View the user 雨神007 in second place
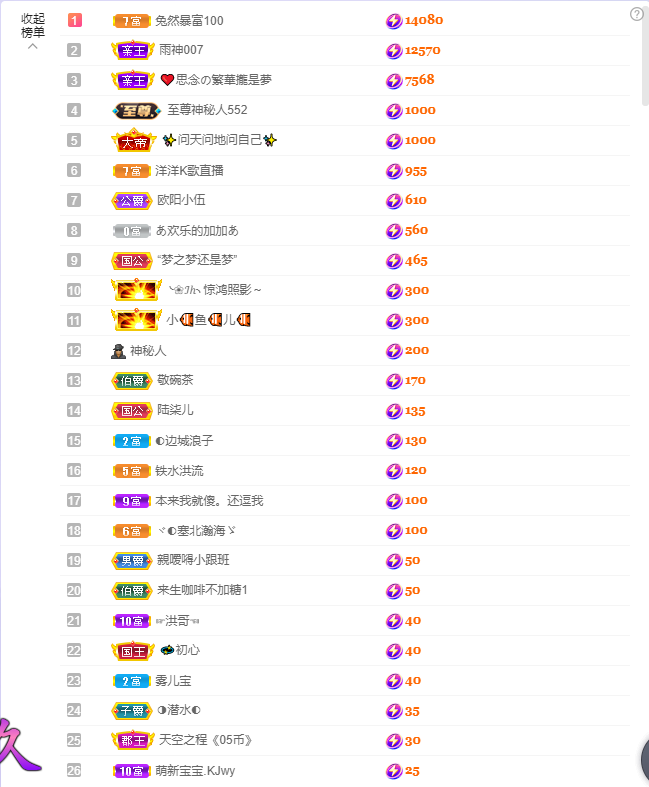The image size is (649, 787). (x=180, y=50)
